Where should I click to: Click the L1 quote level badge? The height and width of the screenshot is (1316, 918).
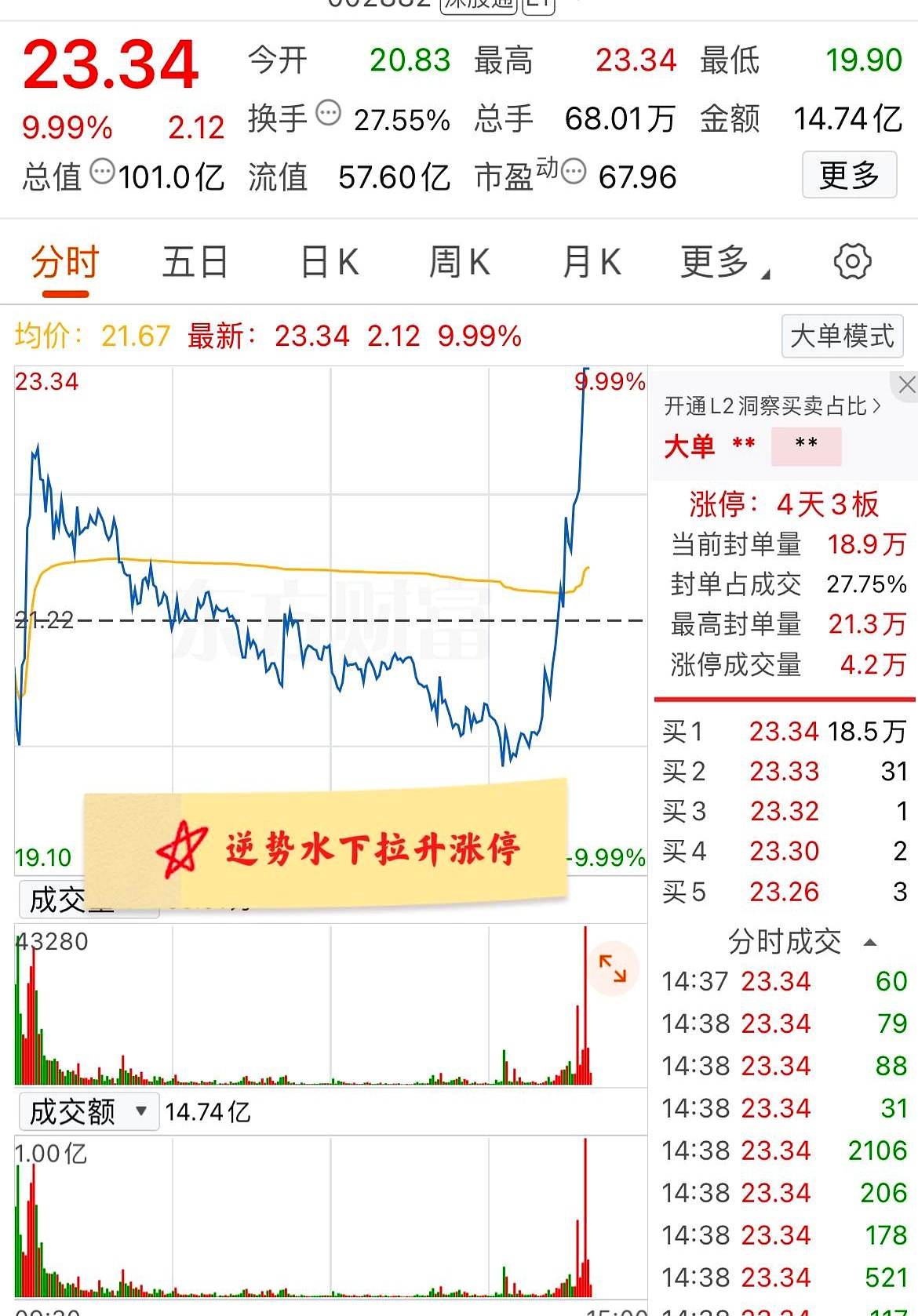click(539, 6)
